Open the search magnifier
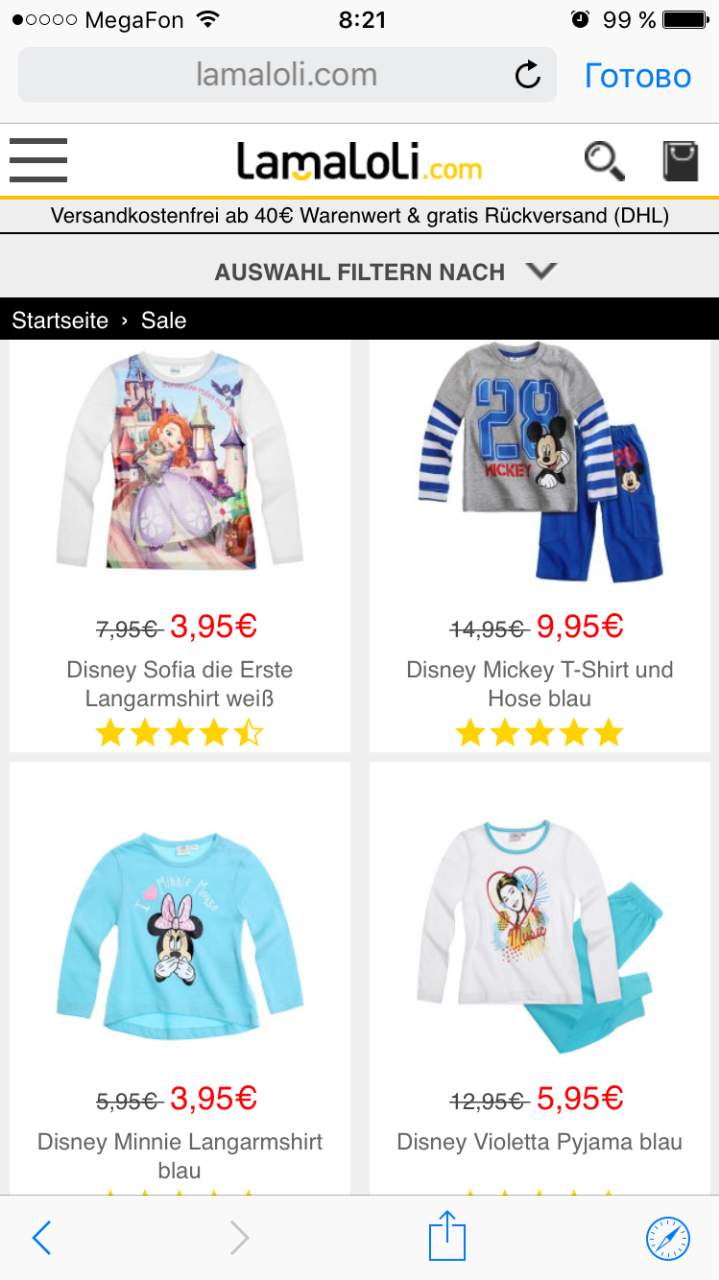 pyautogui.click(x=604, y=161)
